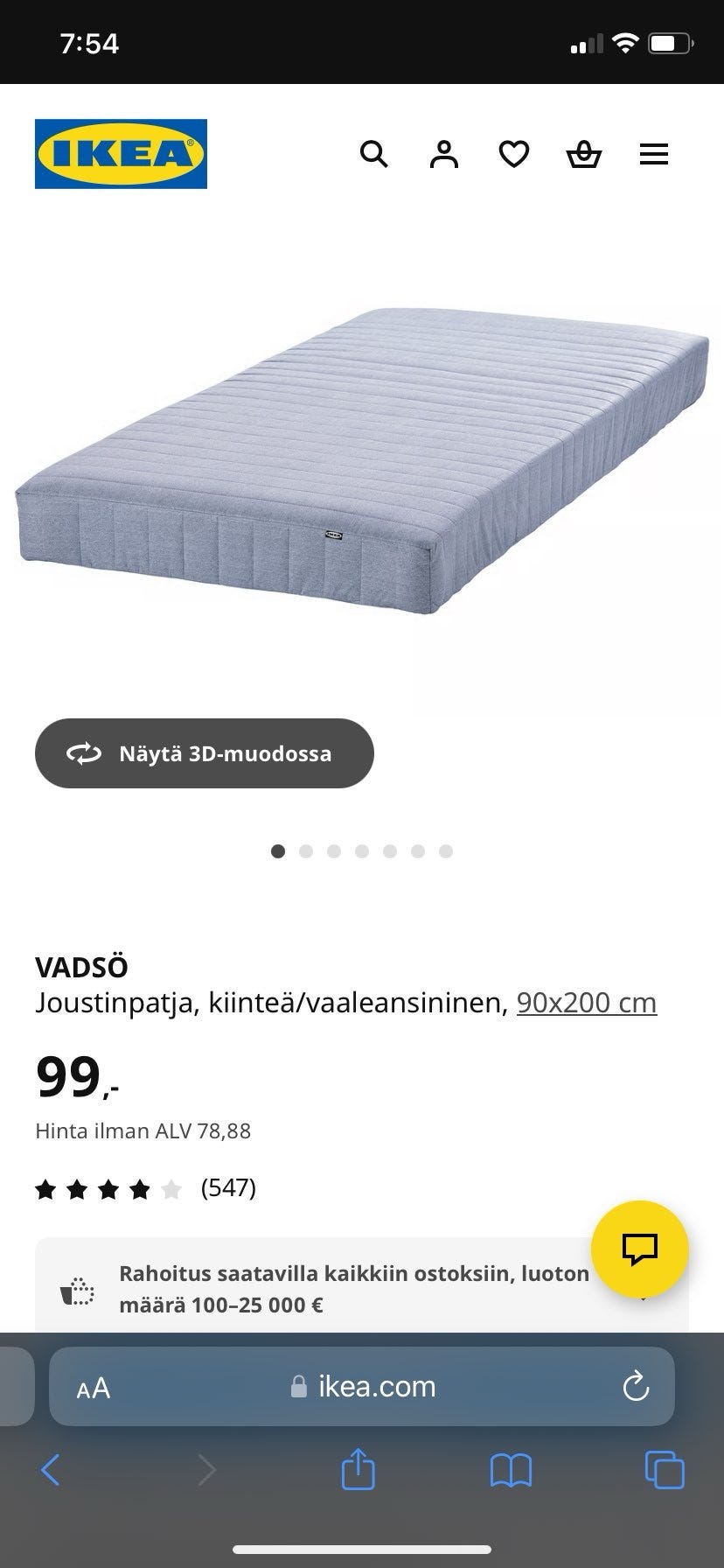This screenshot has width=724, height=1568.
Task: Show the mattress in 3D view
Action: click(204, 753)
